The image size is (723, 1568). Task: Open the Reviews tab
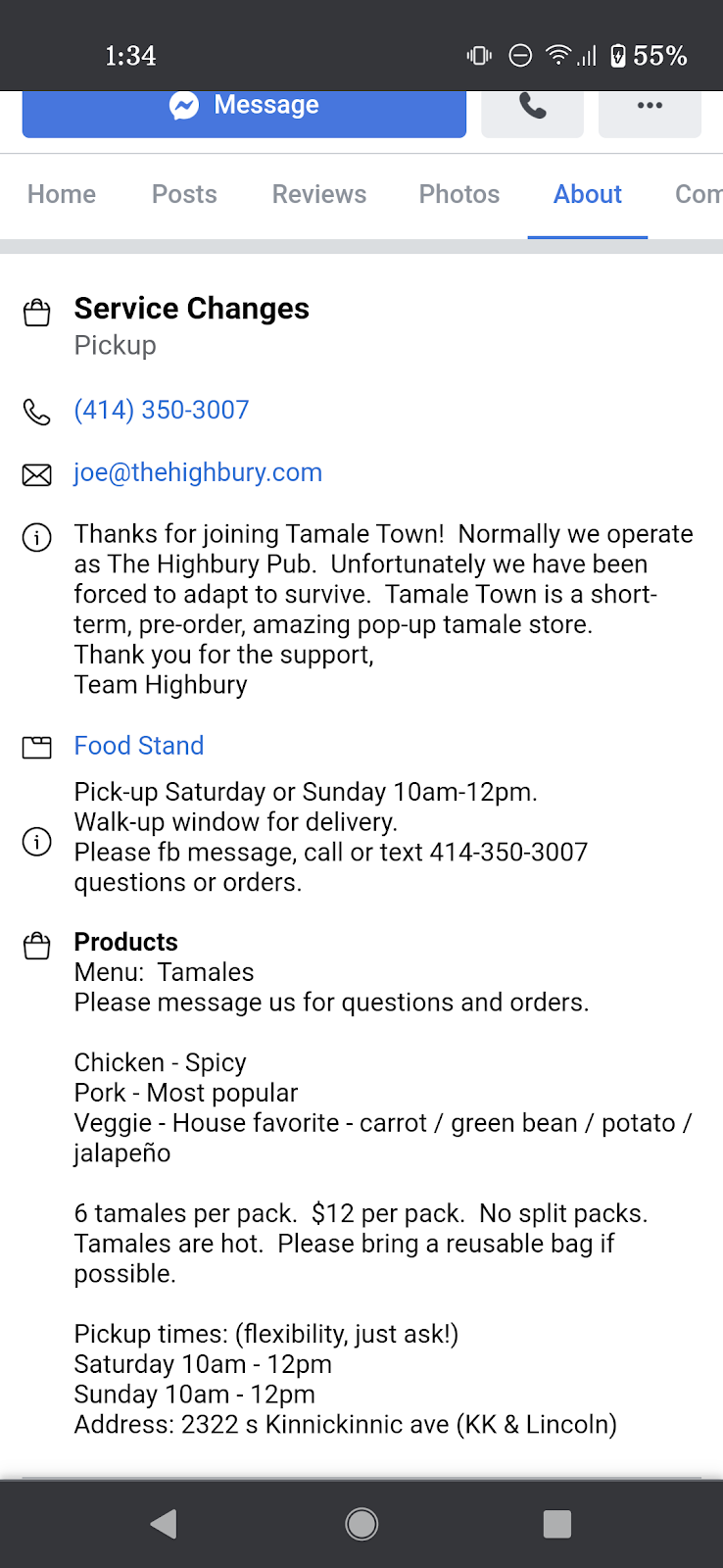pyautogui.click(x=319, y=194)
